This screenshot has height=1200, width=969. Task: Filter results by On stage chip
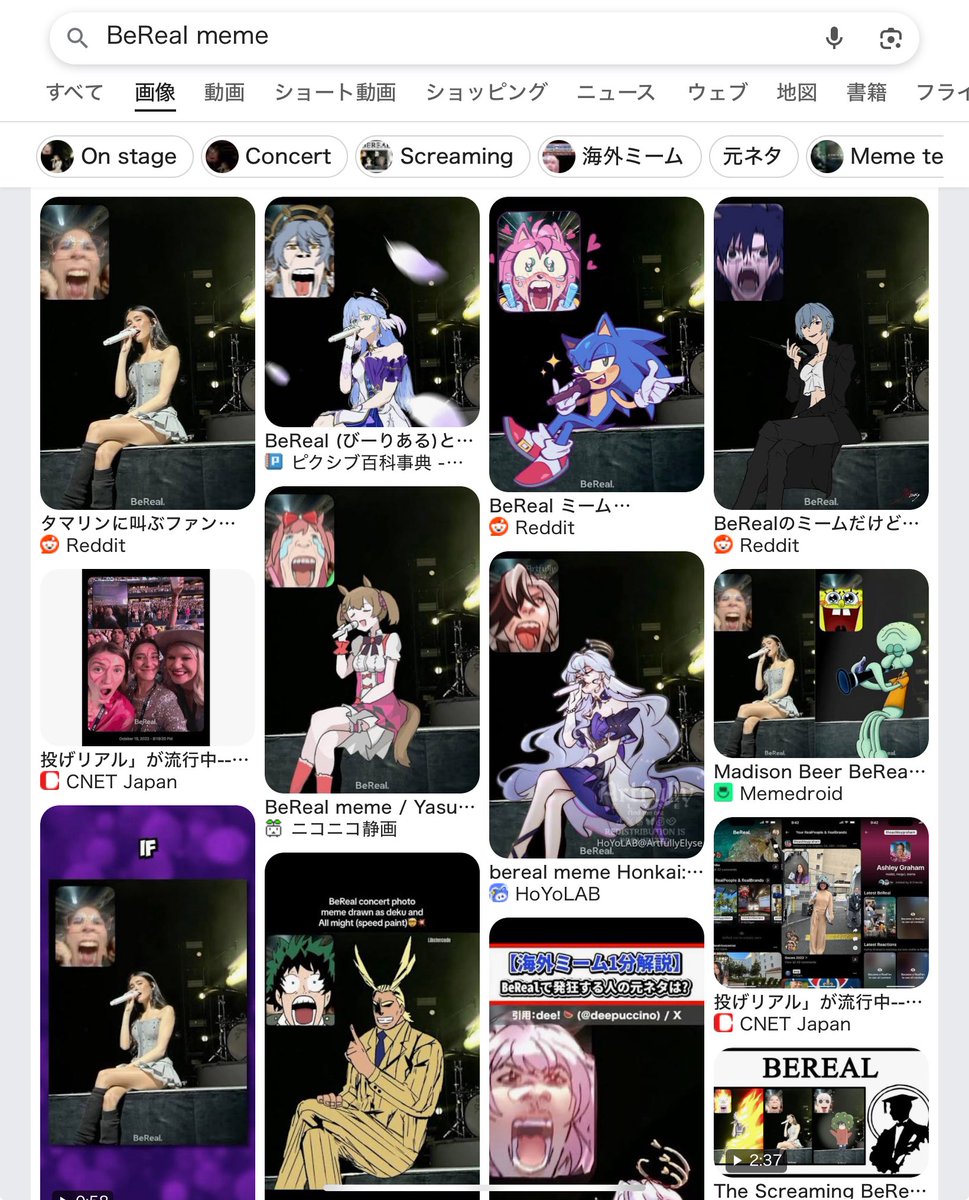115,156
